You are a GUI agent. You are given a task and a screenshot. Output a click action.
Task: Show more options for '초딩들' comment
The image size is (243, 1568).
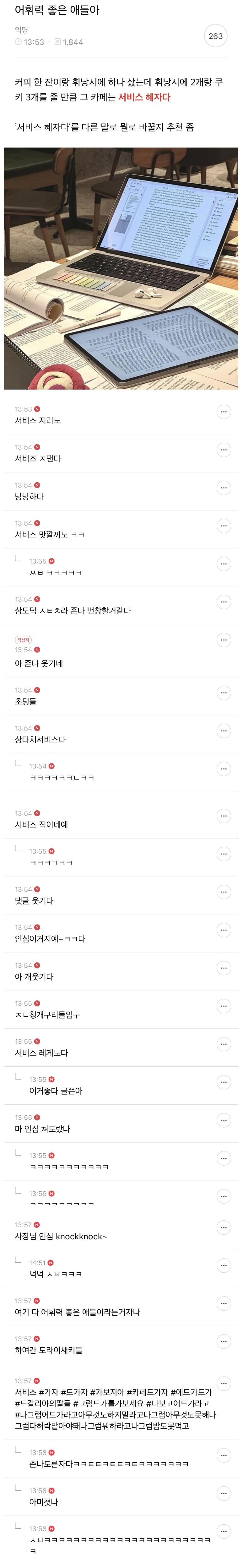(224, 693)
